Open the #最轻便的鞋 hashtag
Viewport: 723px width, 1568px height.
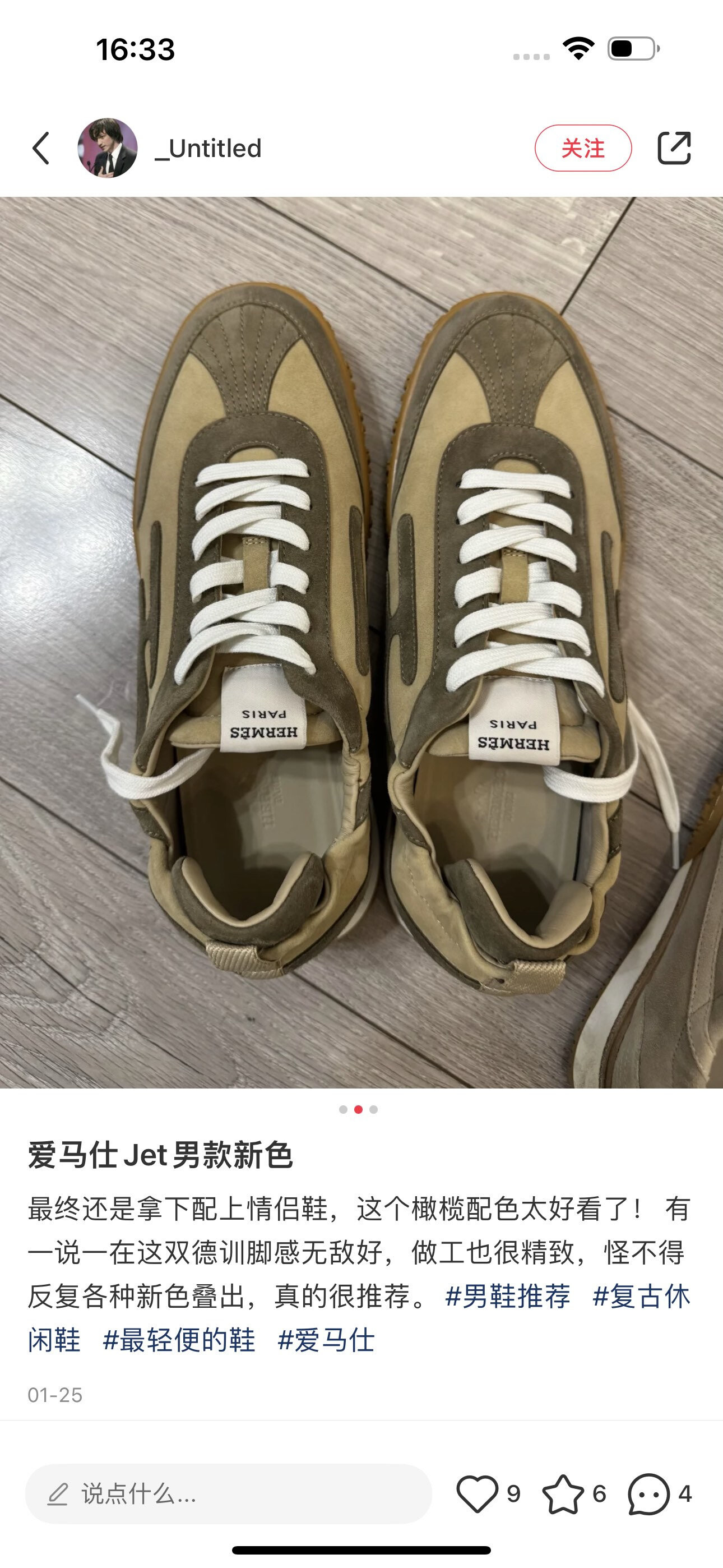(x=179, y=1340)
